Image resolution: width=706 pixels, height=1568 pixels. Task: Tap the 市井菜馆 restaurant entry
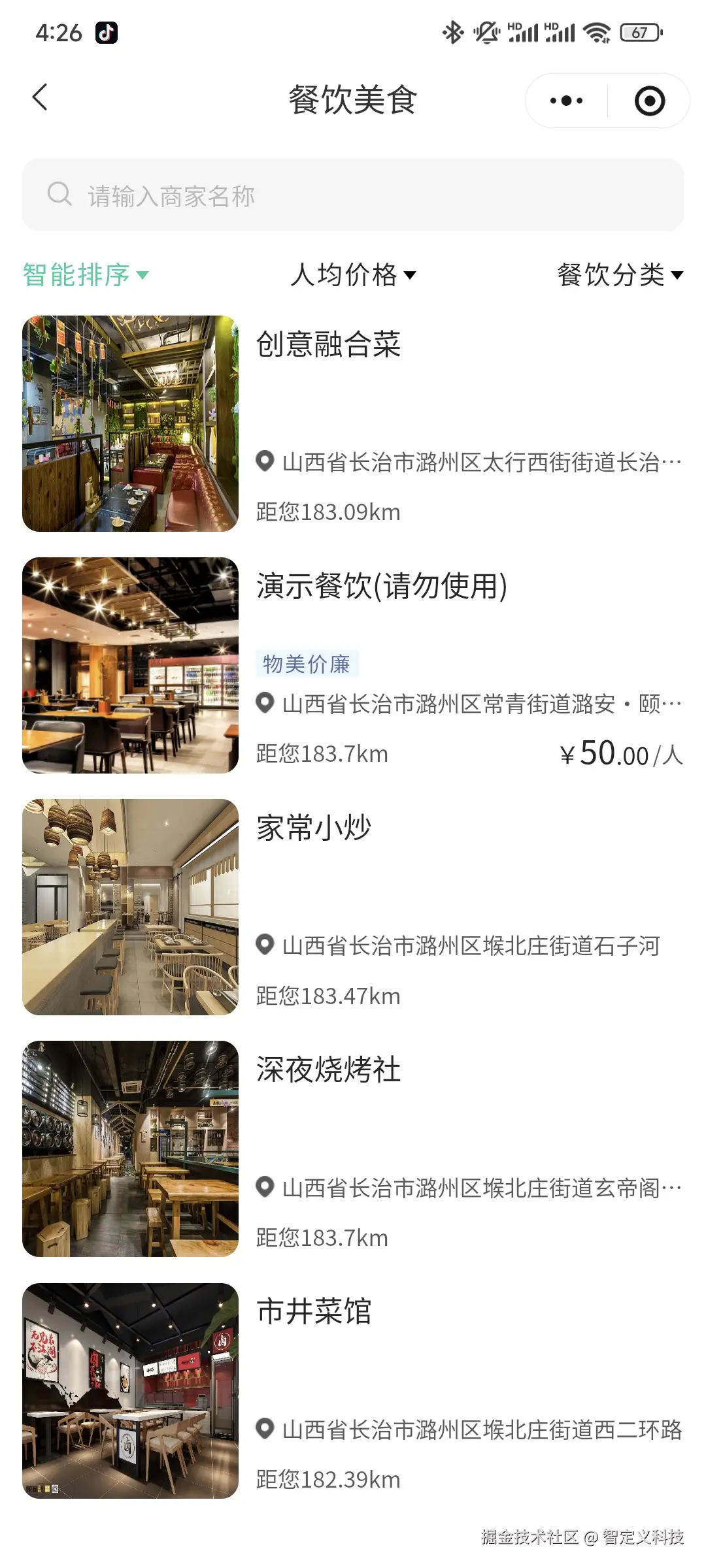pyautogui.click(x=353, y=1390)
